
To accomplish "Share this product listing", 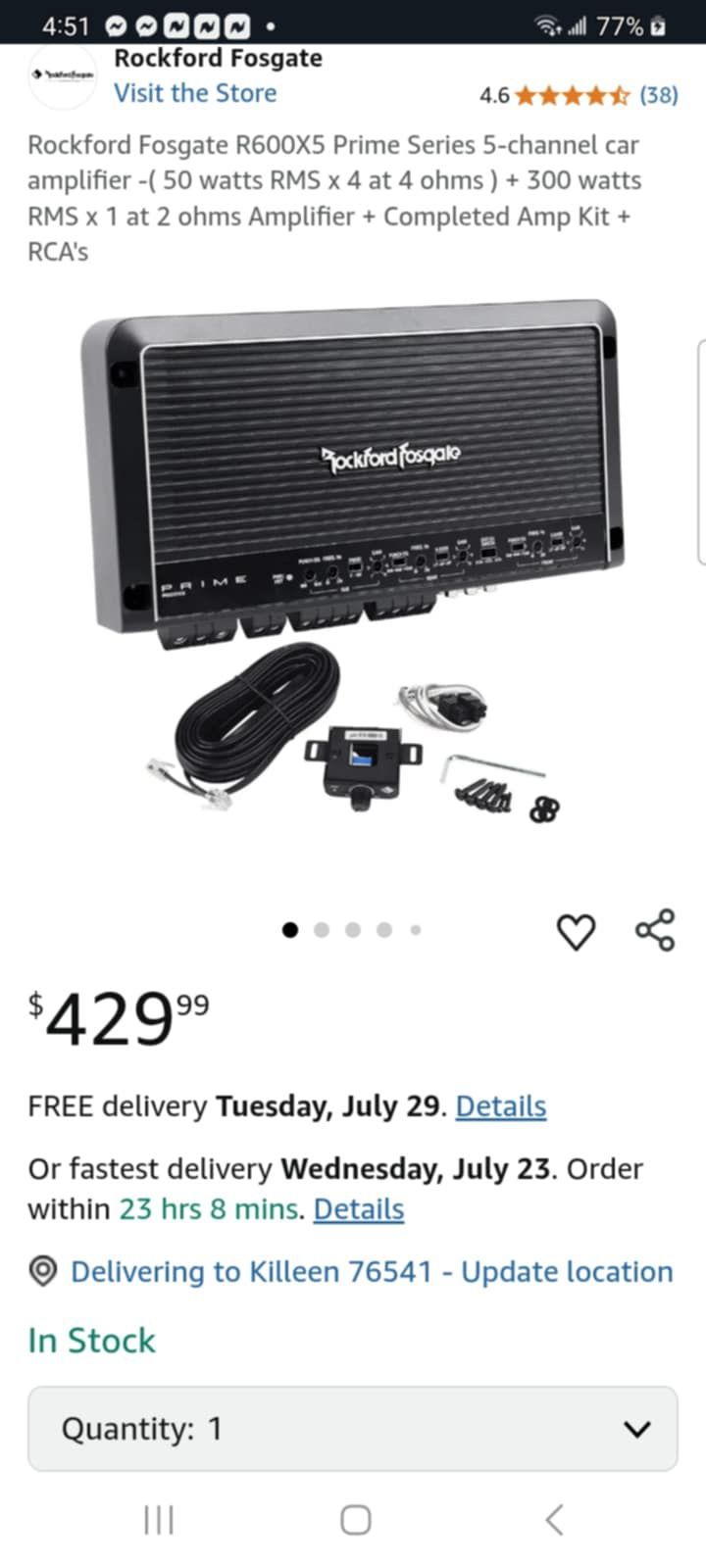I will coord(655,930).
